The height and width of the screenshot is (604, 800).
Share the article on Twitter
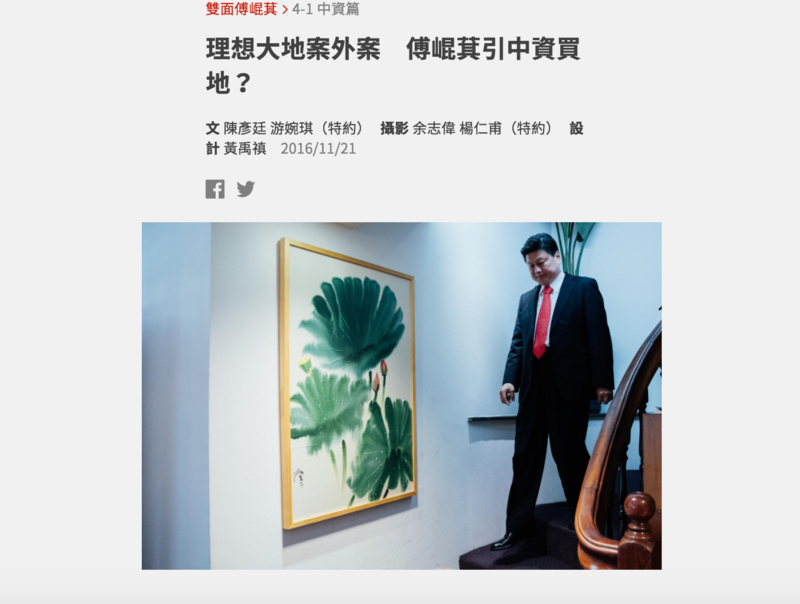tap(246, 189)
